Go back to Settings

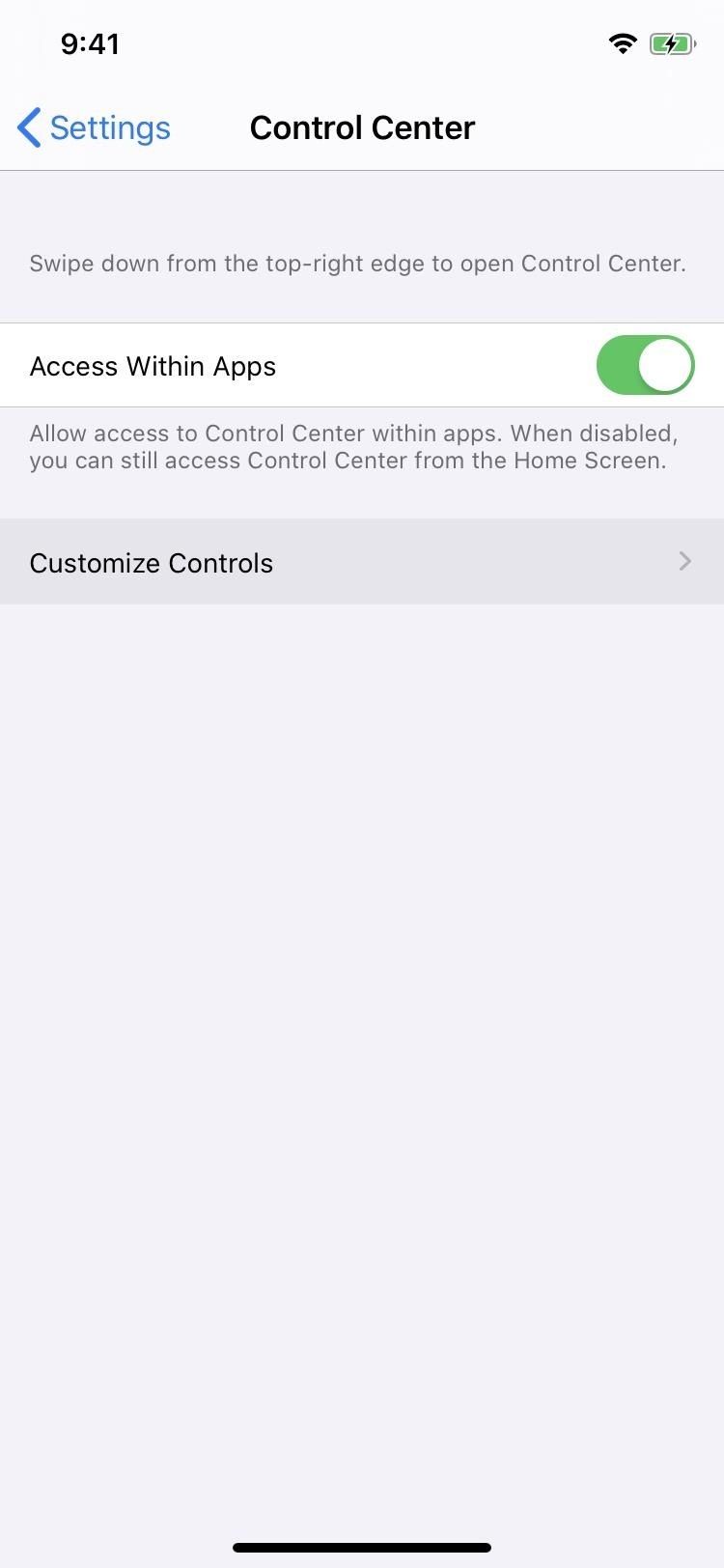click(92, 126)
